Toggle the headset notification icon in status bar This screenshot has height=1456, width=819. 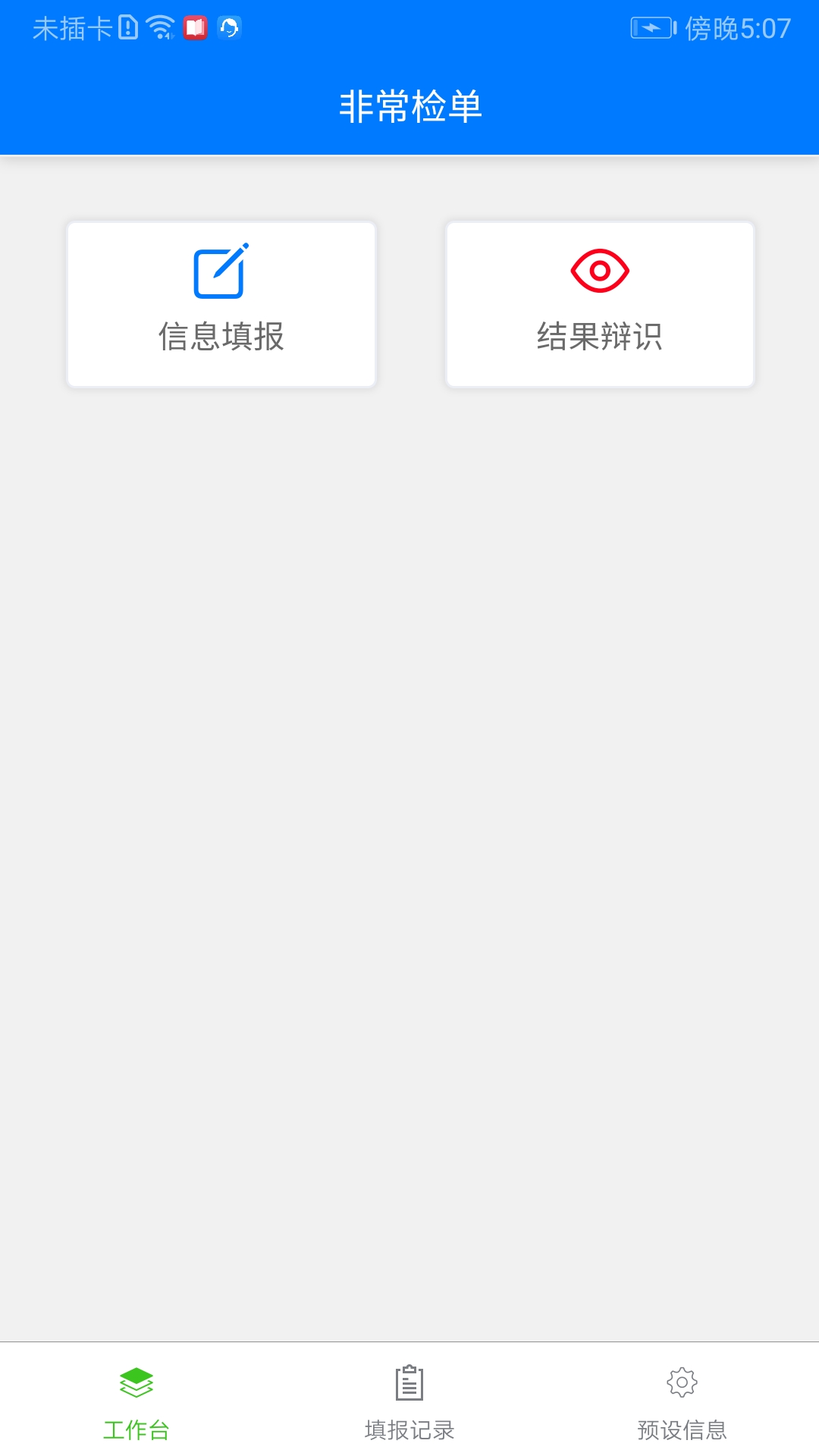click(231, 28)
